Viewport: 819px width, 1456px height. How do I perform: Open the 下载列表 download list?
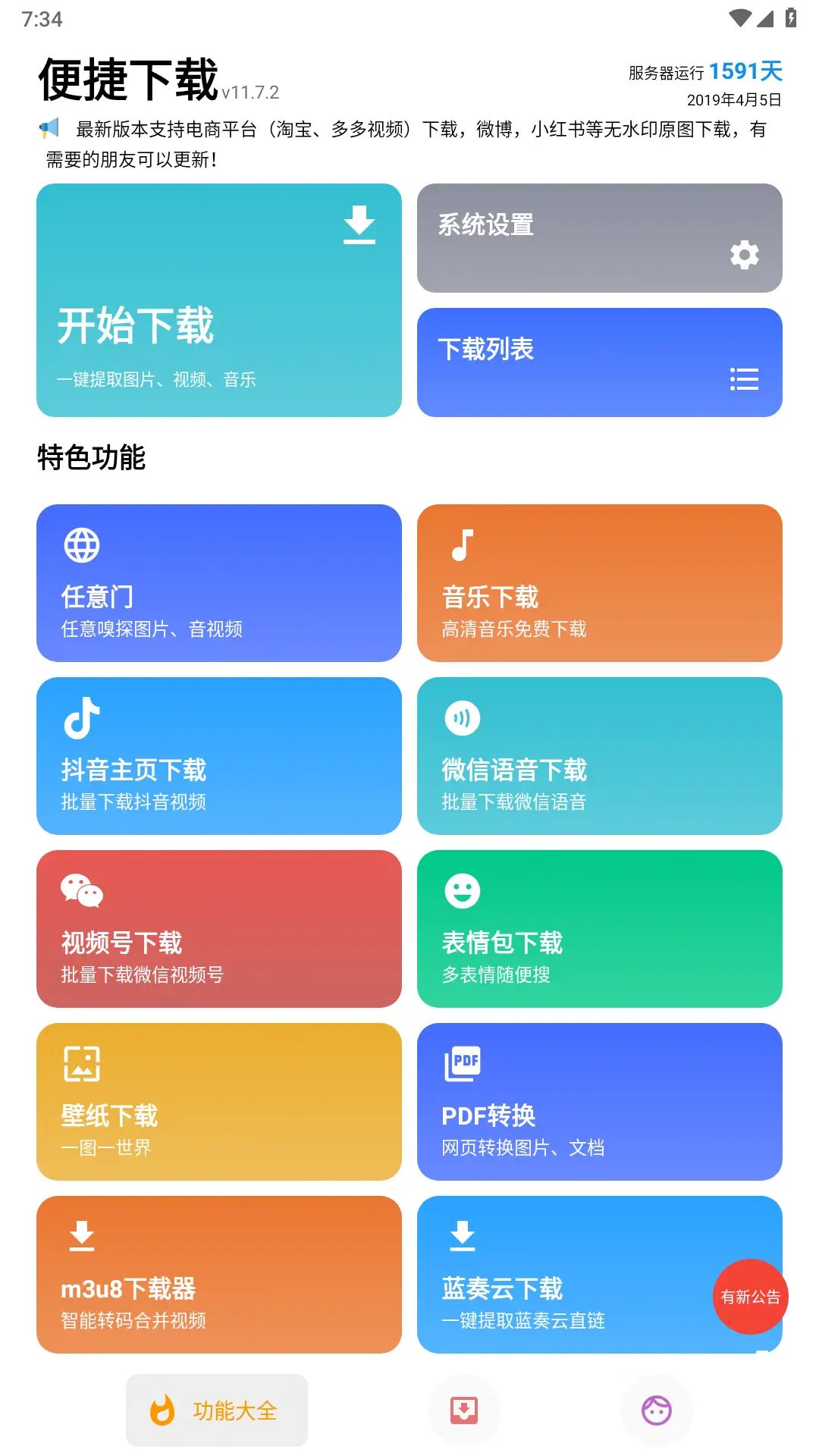[x=599, y=362]
